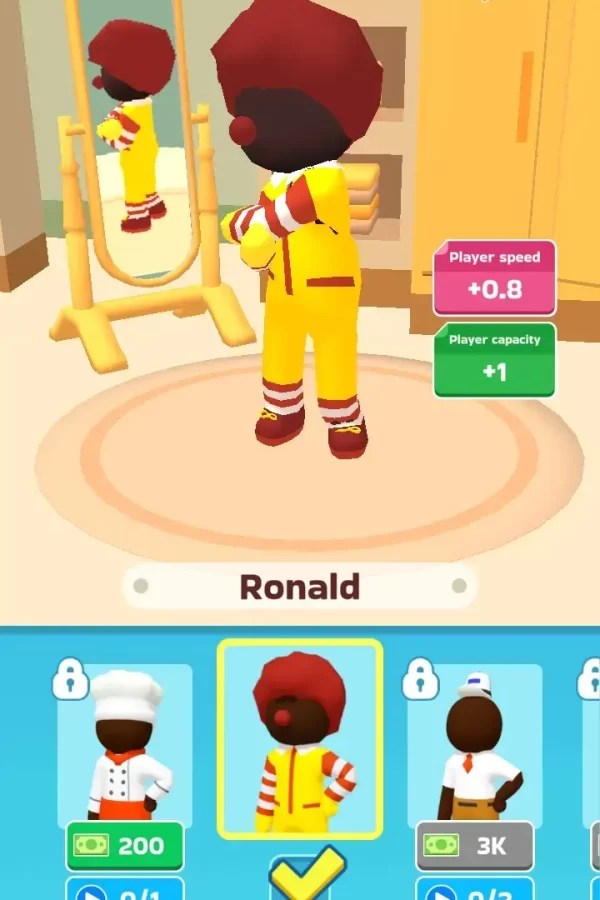
Task: Select the locked white cap skin card
Action: (475, 742)
